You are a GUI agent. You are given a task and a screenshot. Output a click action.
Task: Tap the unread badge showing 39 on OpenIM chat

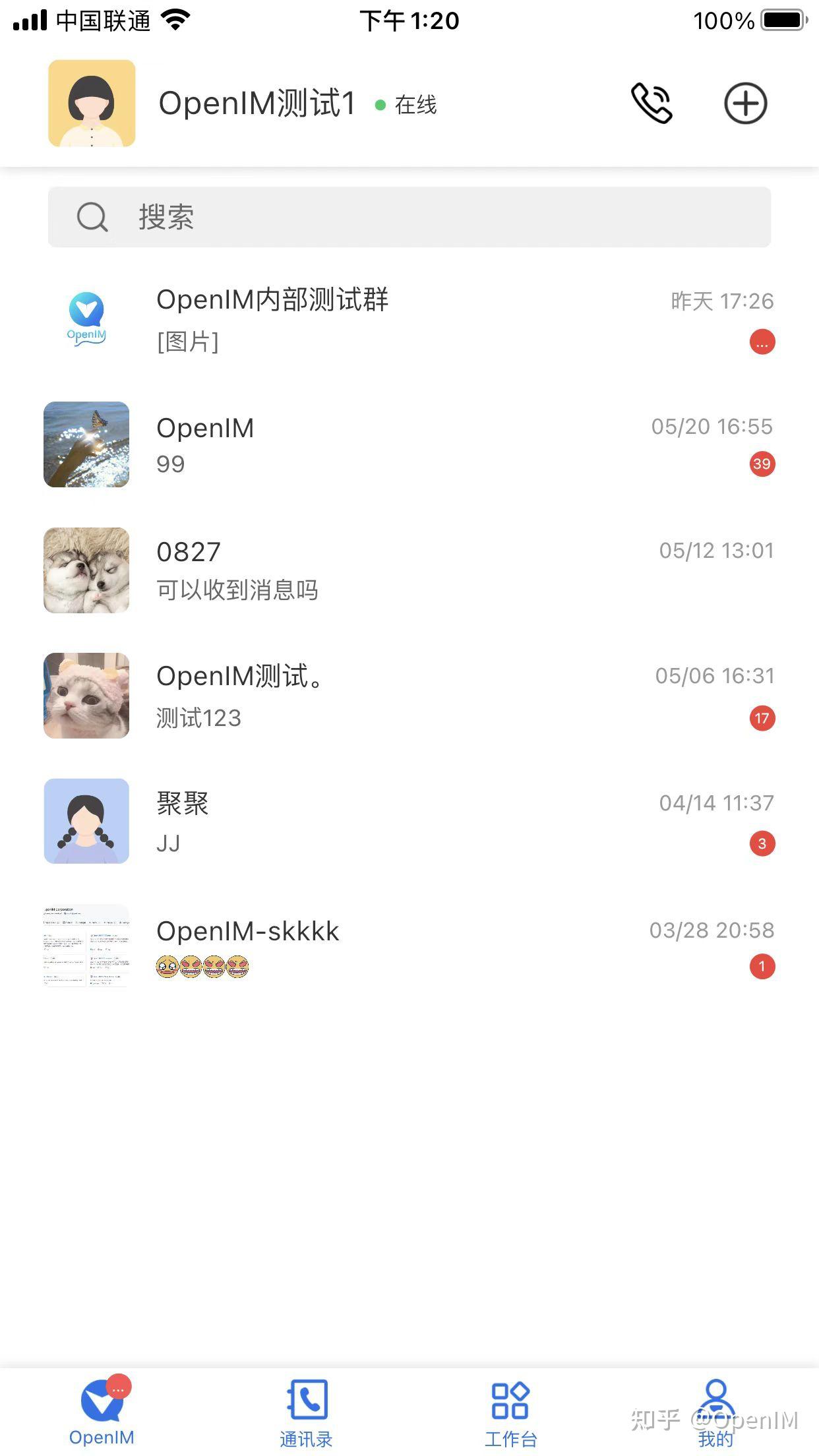coord(762,464)
